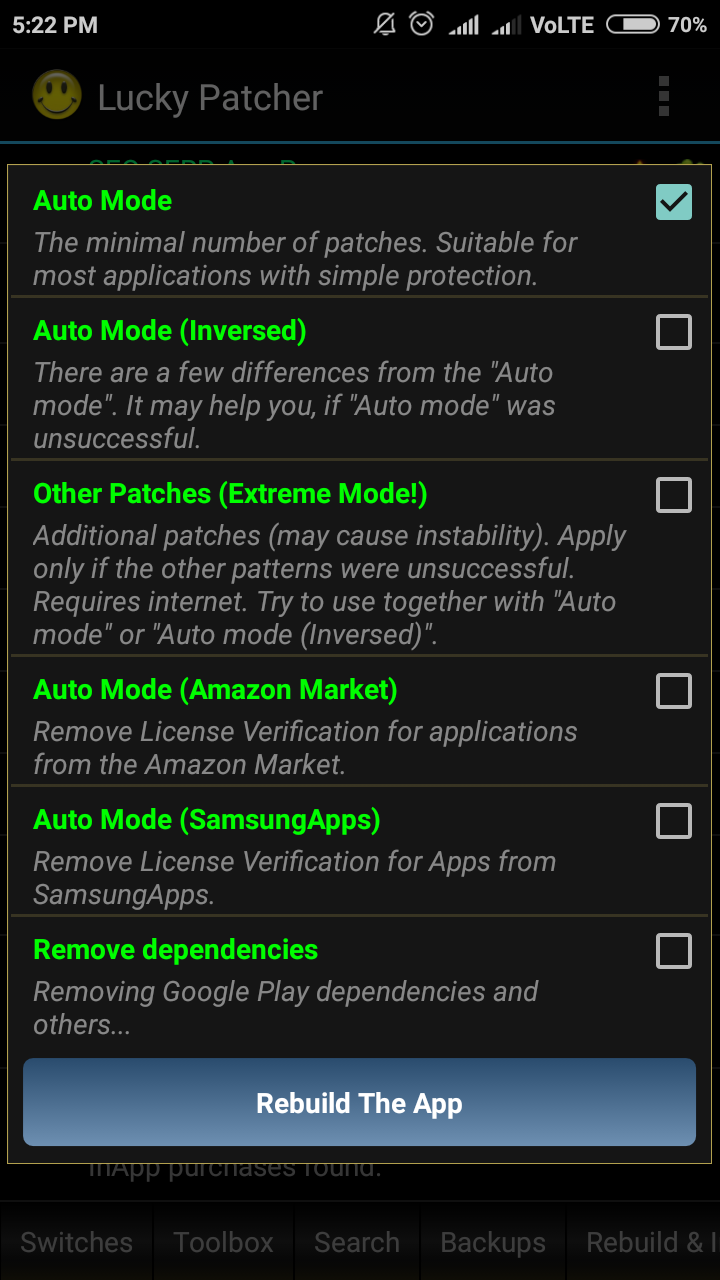Viewport: 720px width, 1280px height.
Task: Check Other Patches (Extreme Mode!) option
Action: 673,495
